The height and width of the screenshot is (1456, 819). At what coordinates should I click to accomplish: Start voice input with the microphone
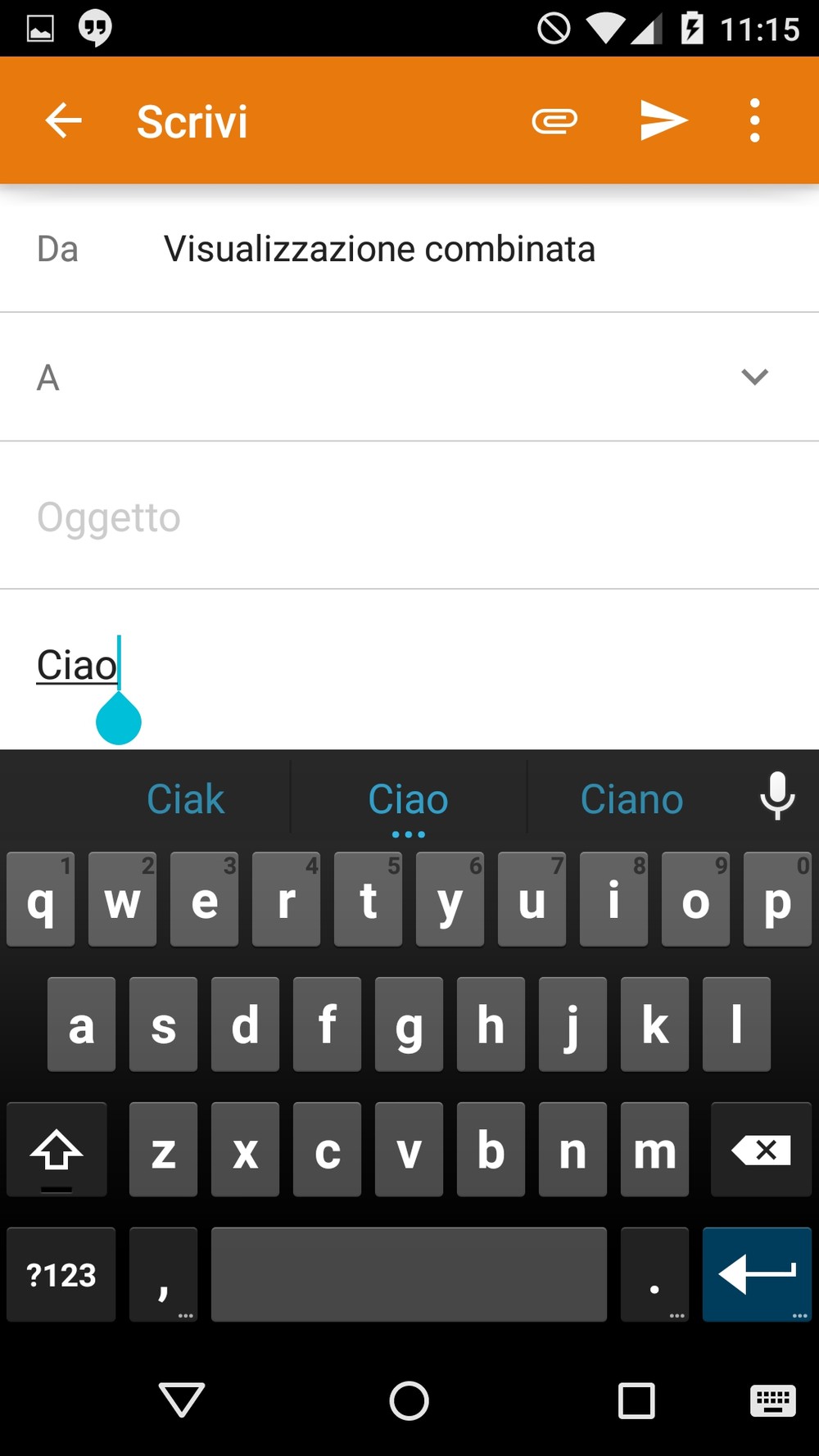[x=776, y=796]
